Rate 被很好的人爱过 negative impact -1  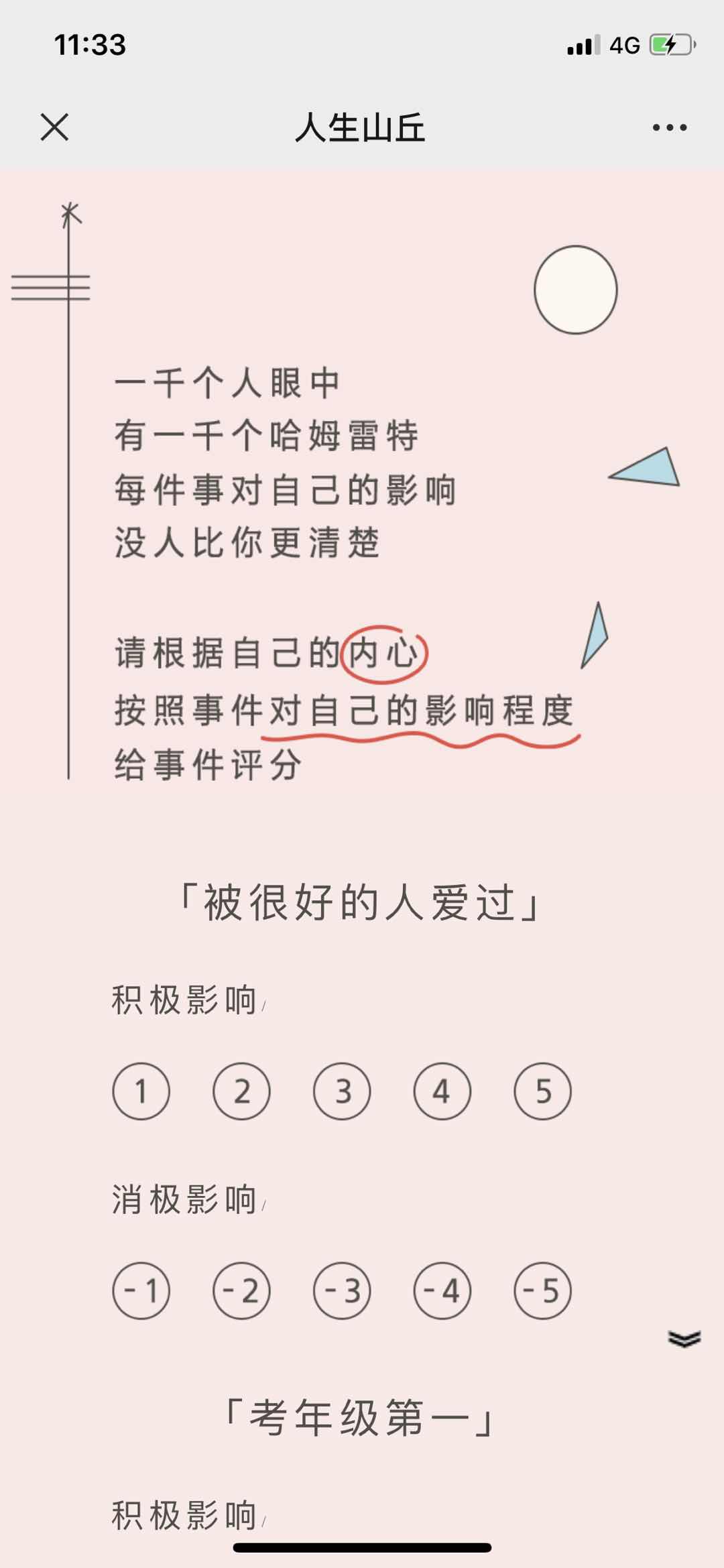coord(141,1290)
